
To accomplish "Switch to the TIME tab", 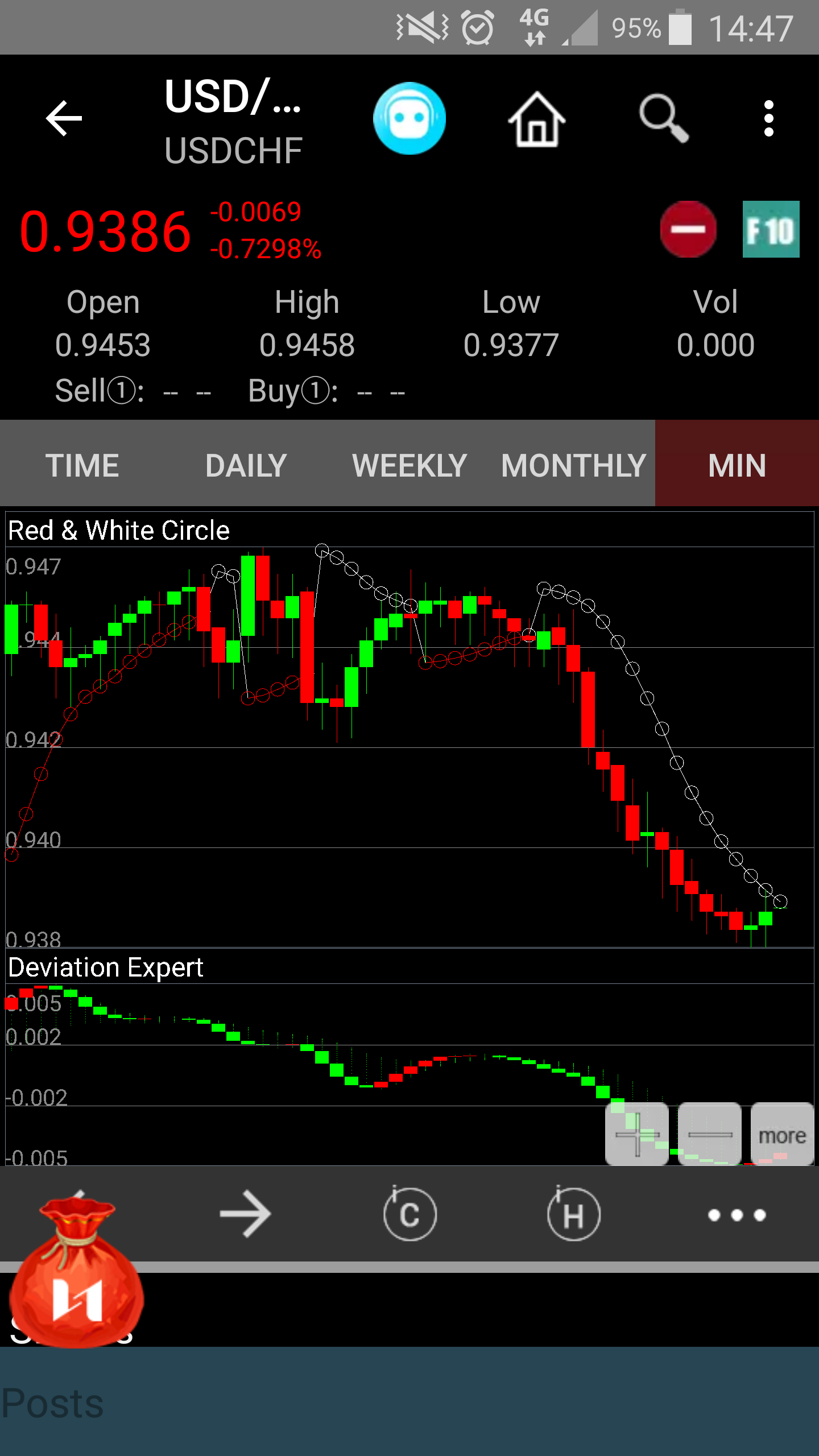I will click(82, 465).
